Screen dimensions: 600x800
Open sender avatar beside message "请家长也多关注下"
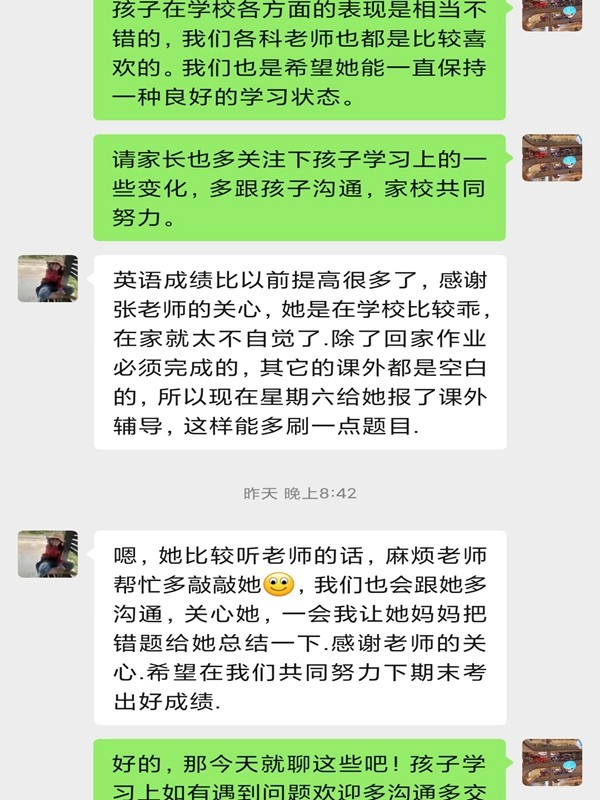tap(552, 158)
